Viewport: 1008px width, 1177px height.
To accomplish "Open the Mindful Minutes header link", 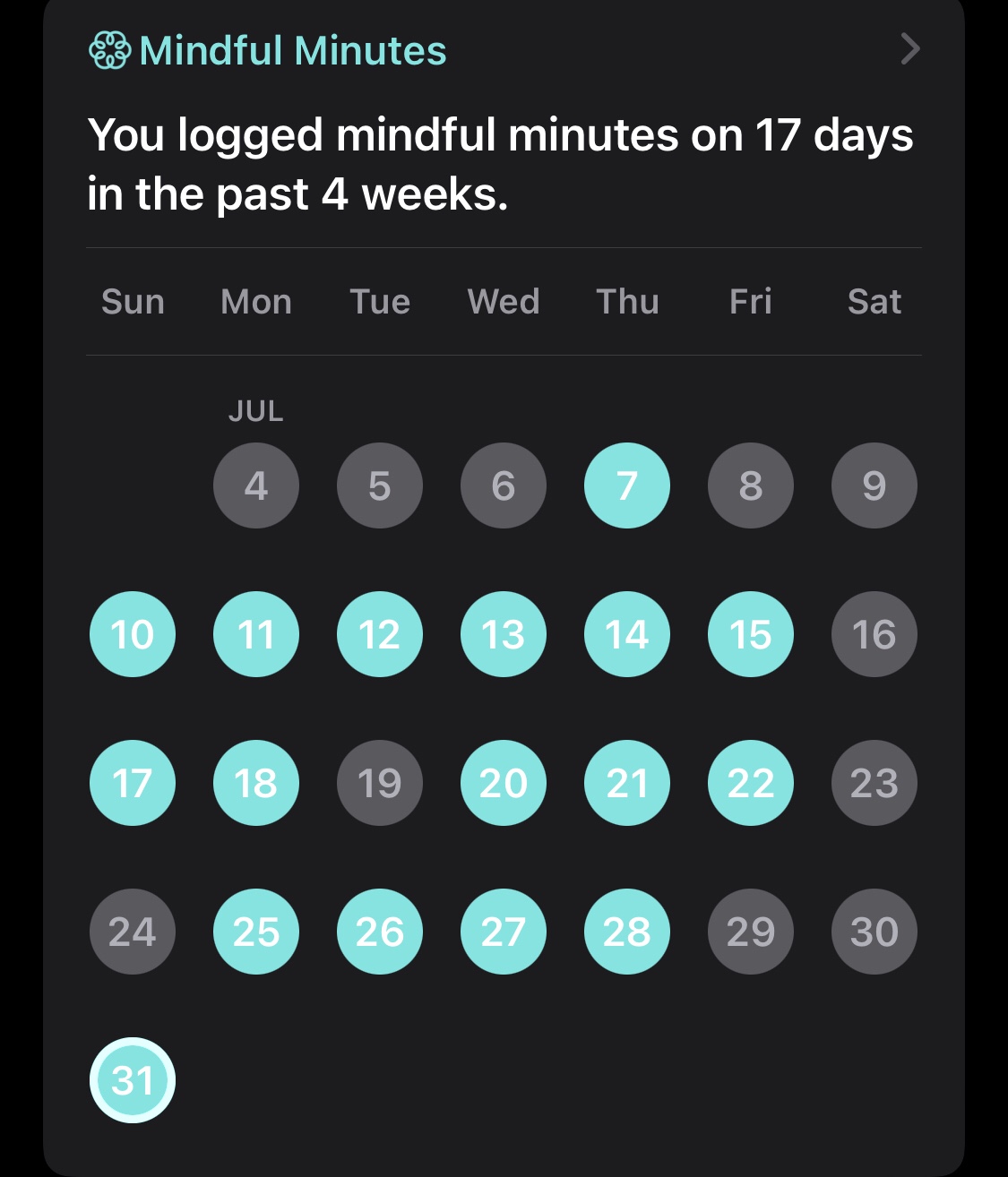I will click(x=268, y=51).
